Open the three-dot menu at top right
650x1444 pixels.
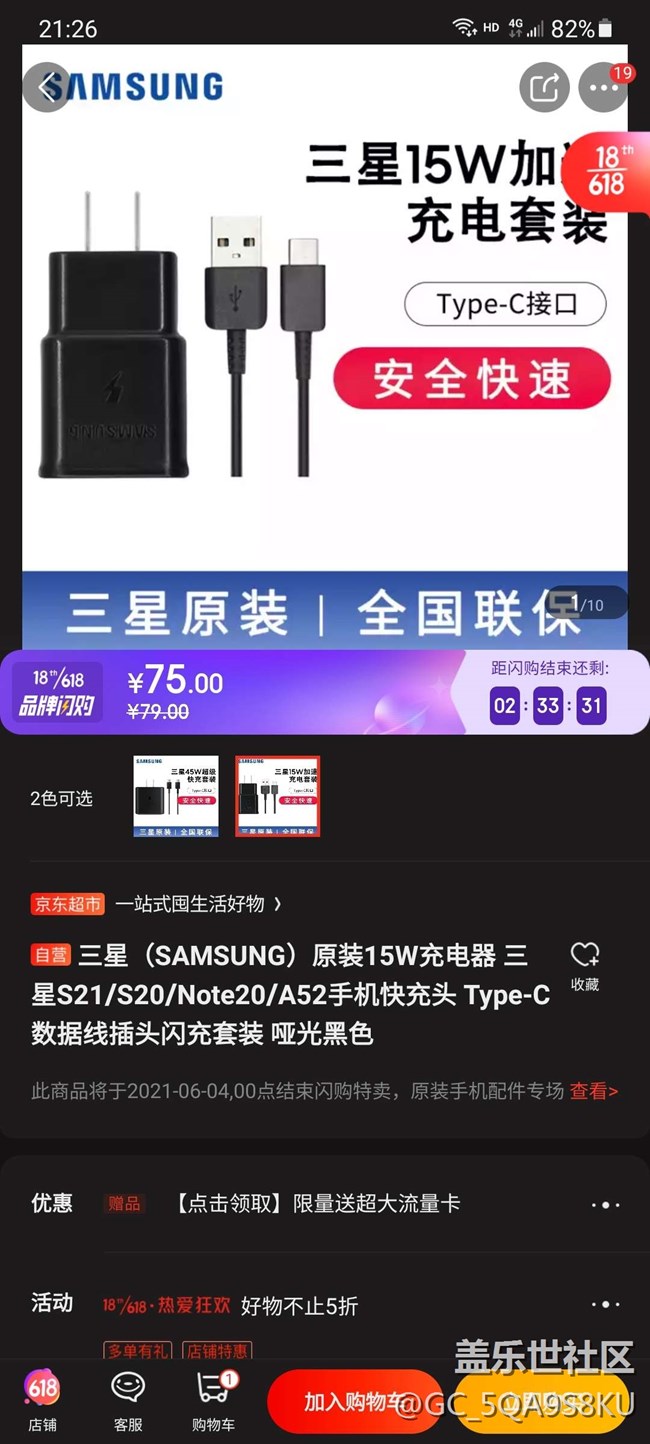[603, 88]
